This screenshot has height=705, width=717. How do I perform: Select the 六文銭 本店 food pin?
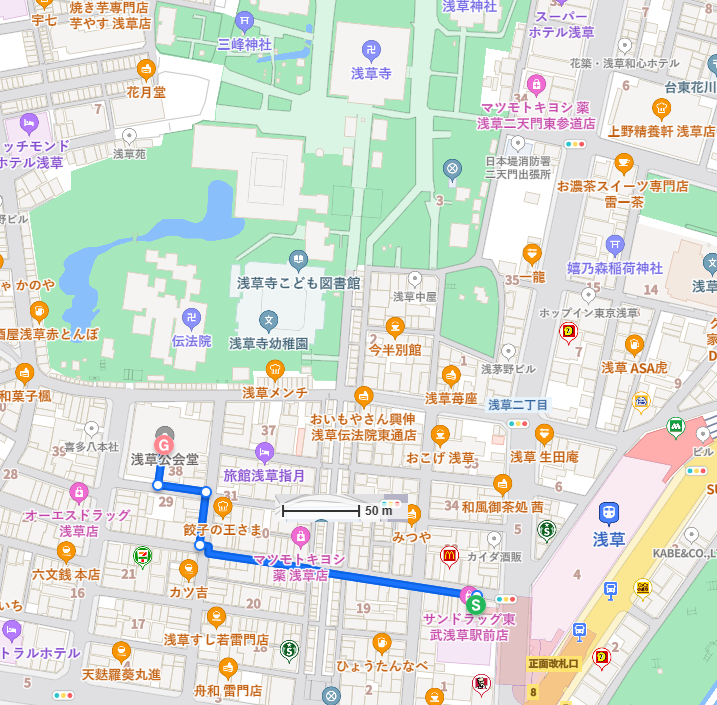[66, 552]
